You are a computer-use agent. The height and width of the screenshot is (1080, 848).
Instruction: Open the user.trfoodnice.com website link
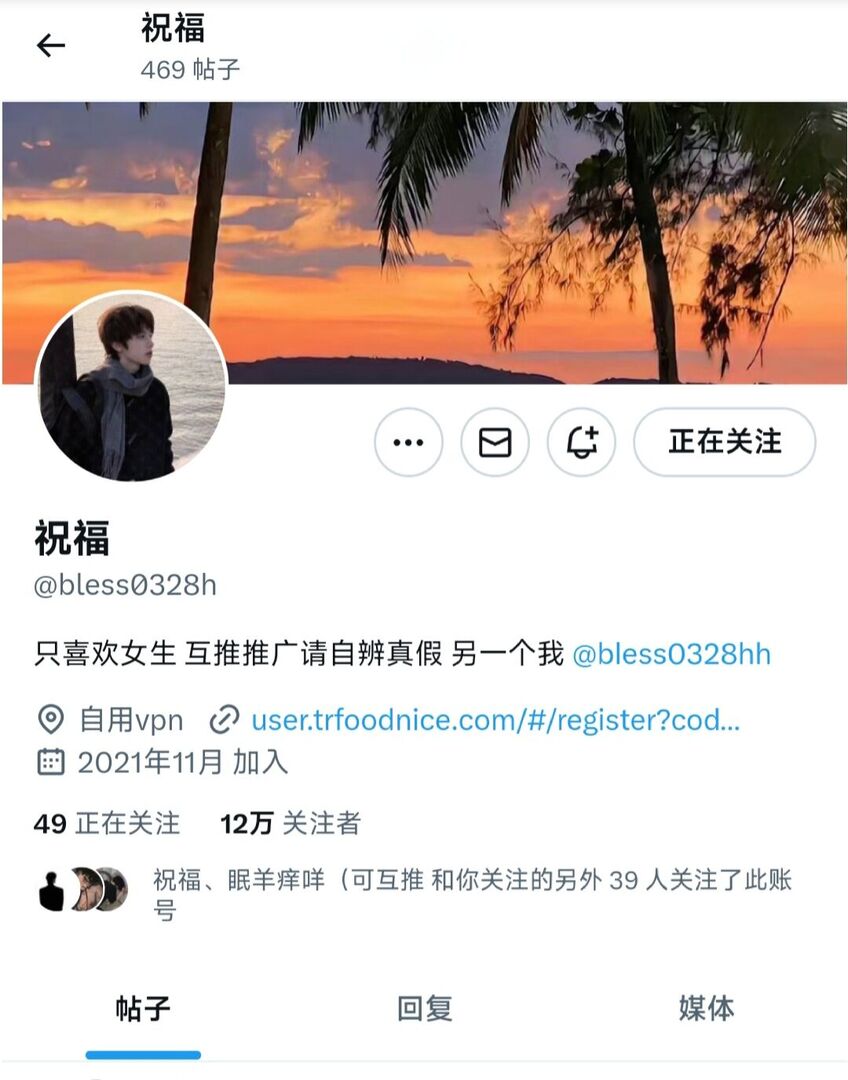point(494,720)
